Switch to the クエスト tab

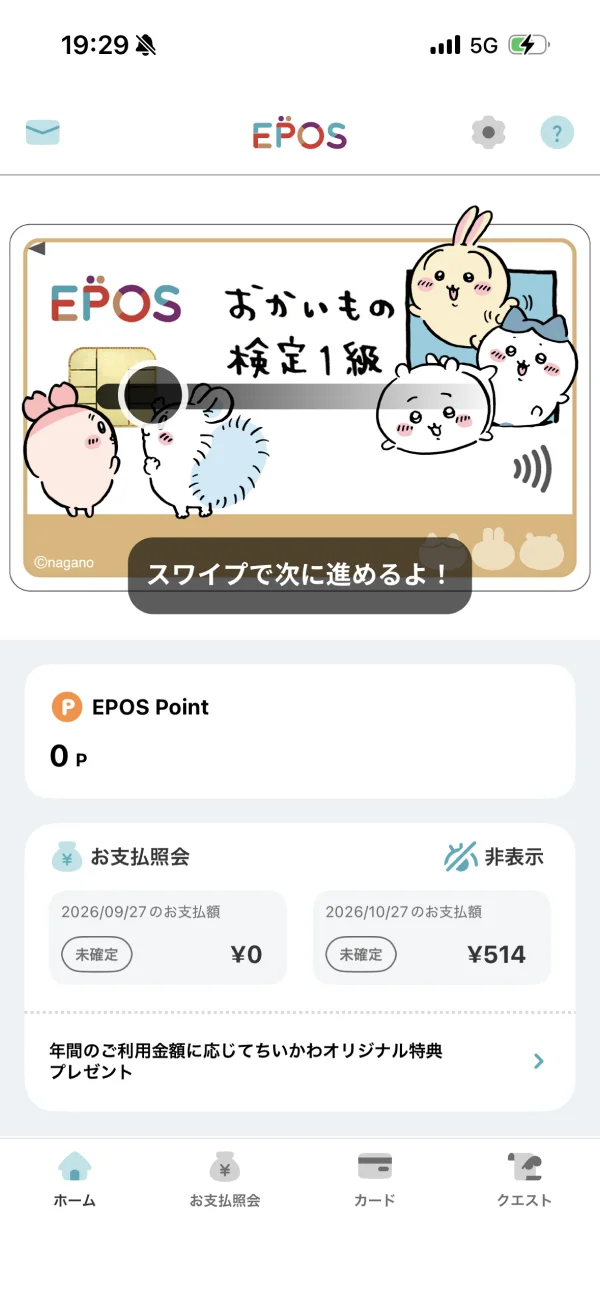coord(524,1180)
